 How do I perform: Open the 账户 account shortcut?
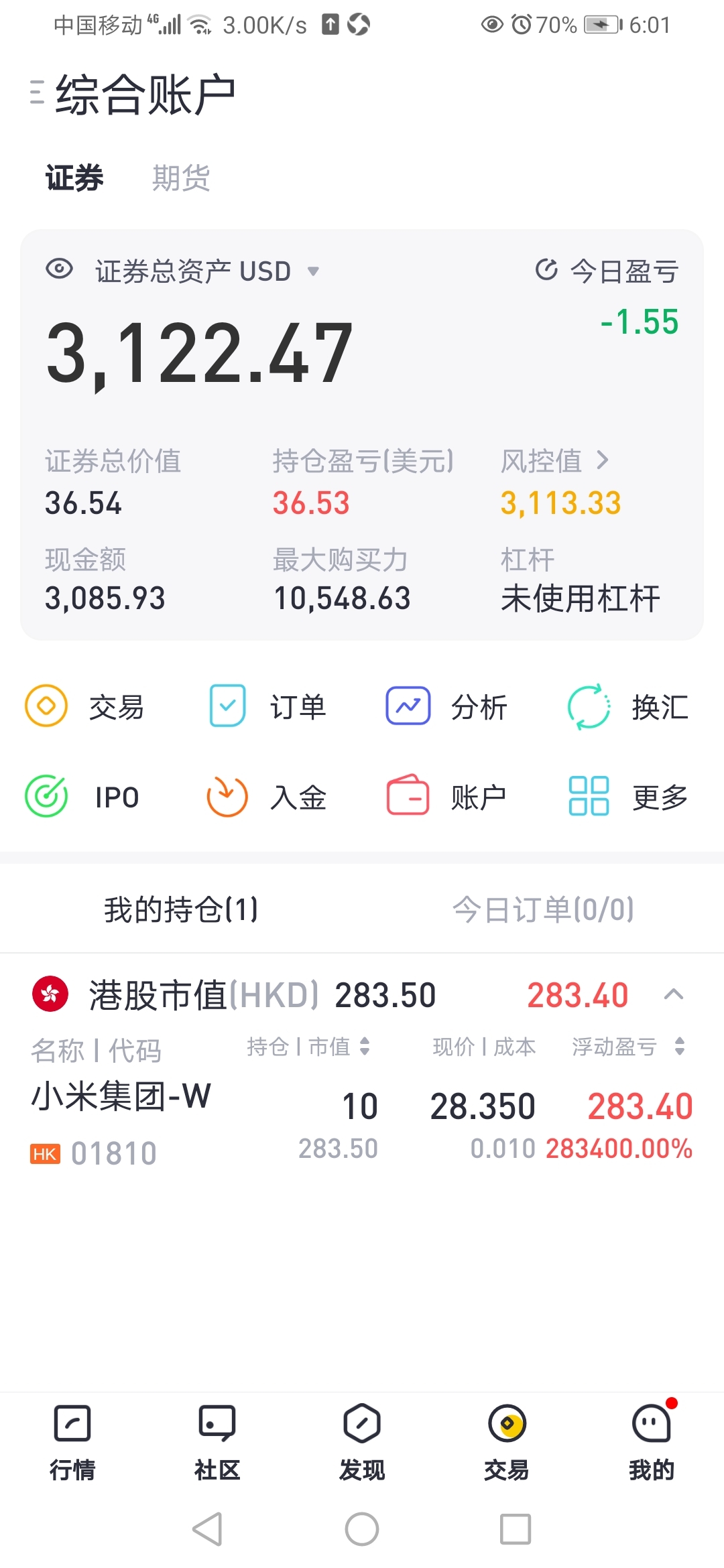(x=446, y=797)
